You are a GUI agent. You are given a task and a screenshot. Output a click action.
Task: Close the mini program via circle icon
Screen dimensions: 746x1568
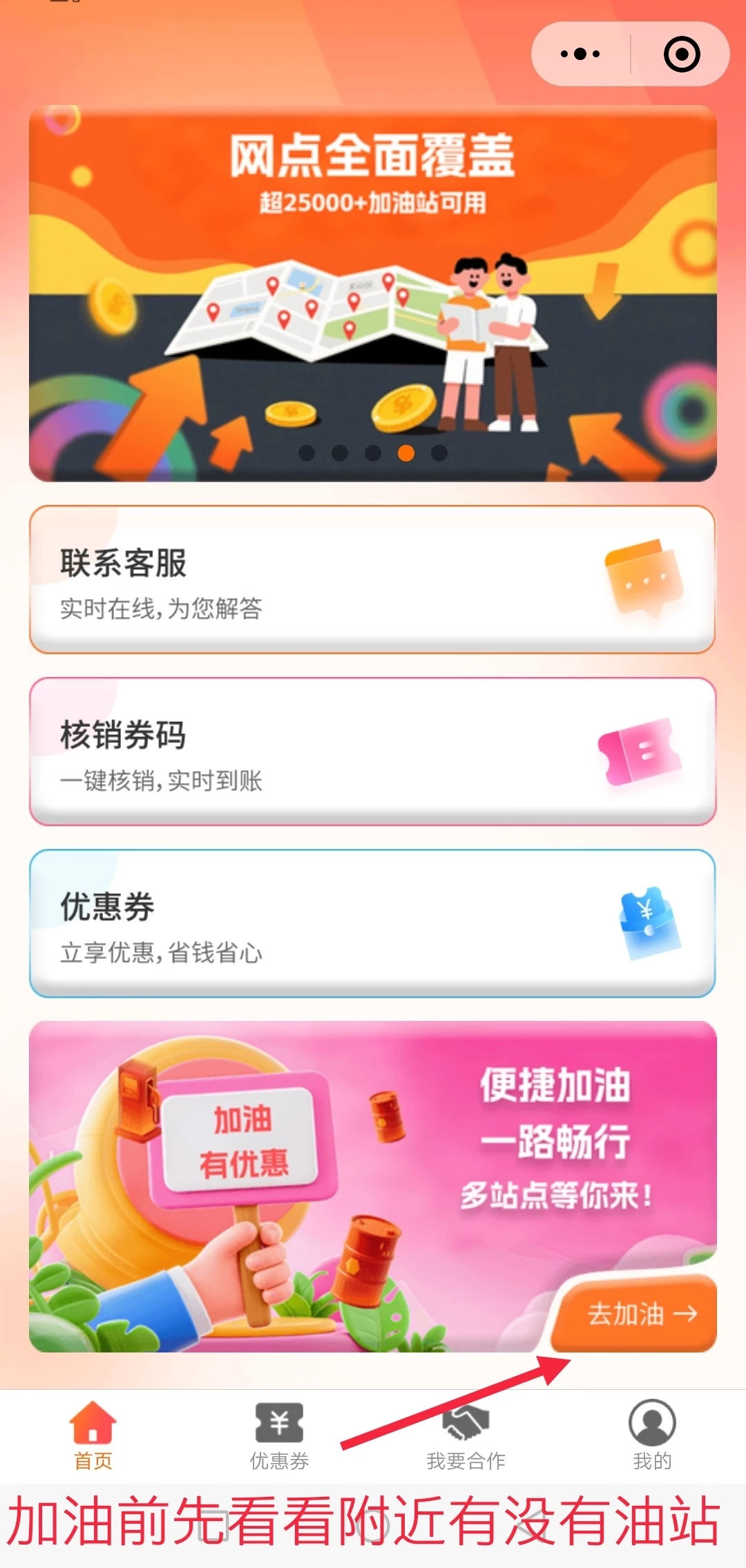(x=681, y=54)
